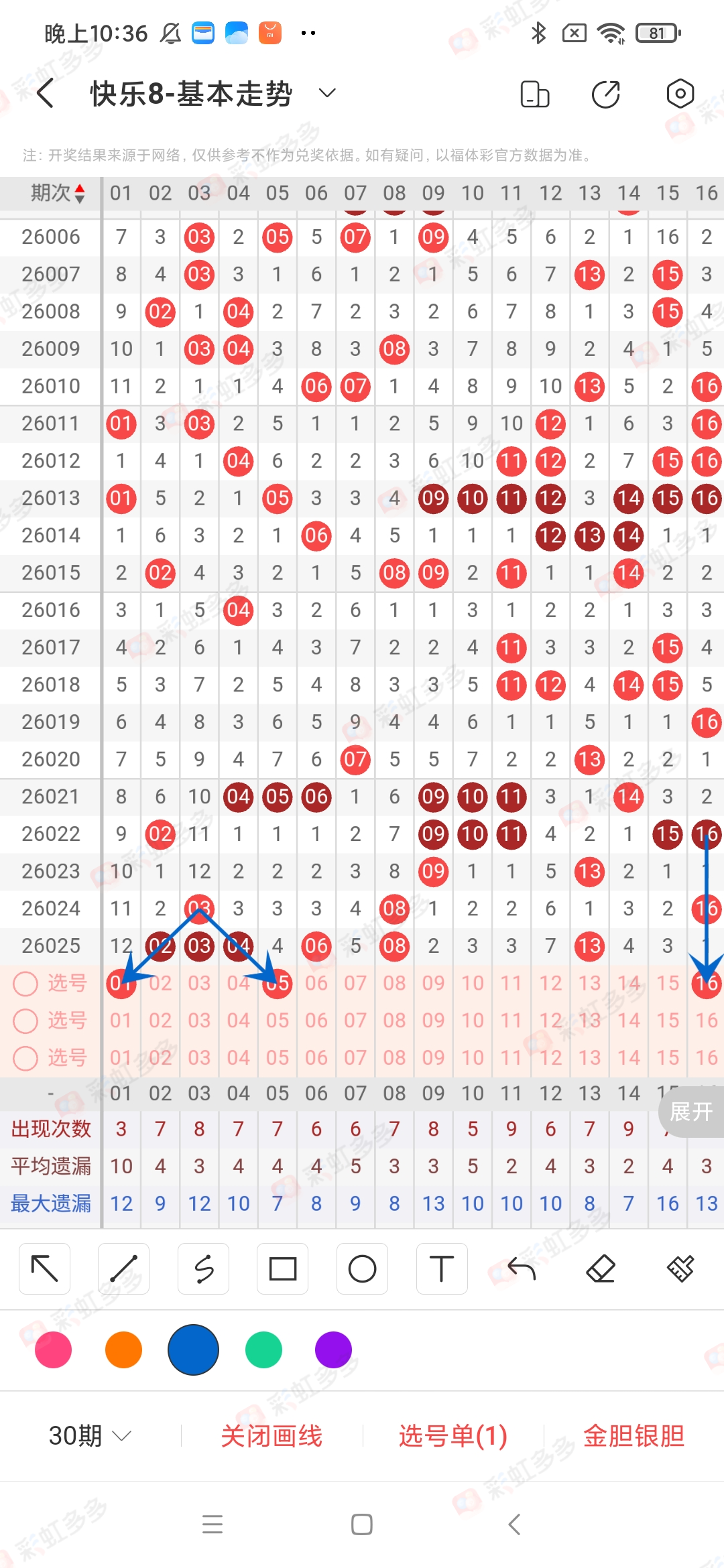Select the freehand curve tool
The image size is (724, 1568).
203,1268
